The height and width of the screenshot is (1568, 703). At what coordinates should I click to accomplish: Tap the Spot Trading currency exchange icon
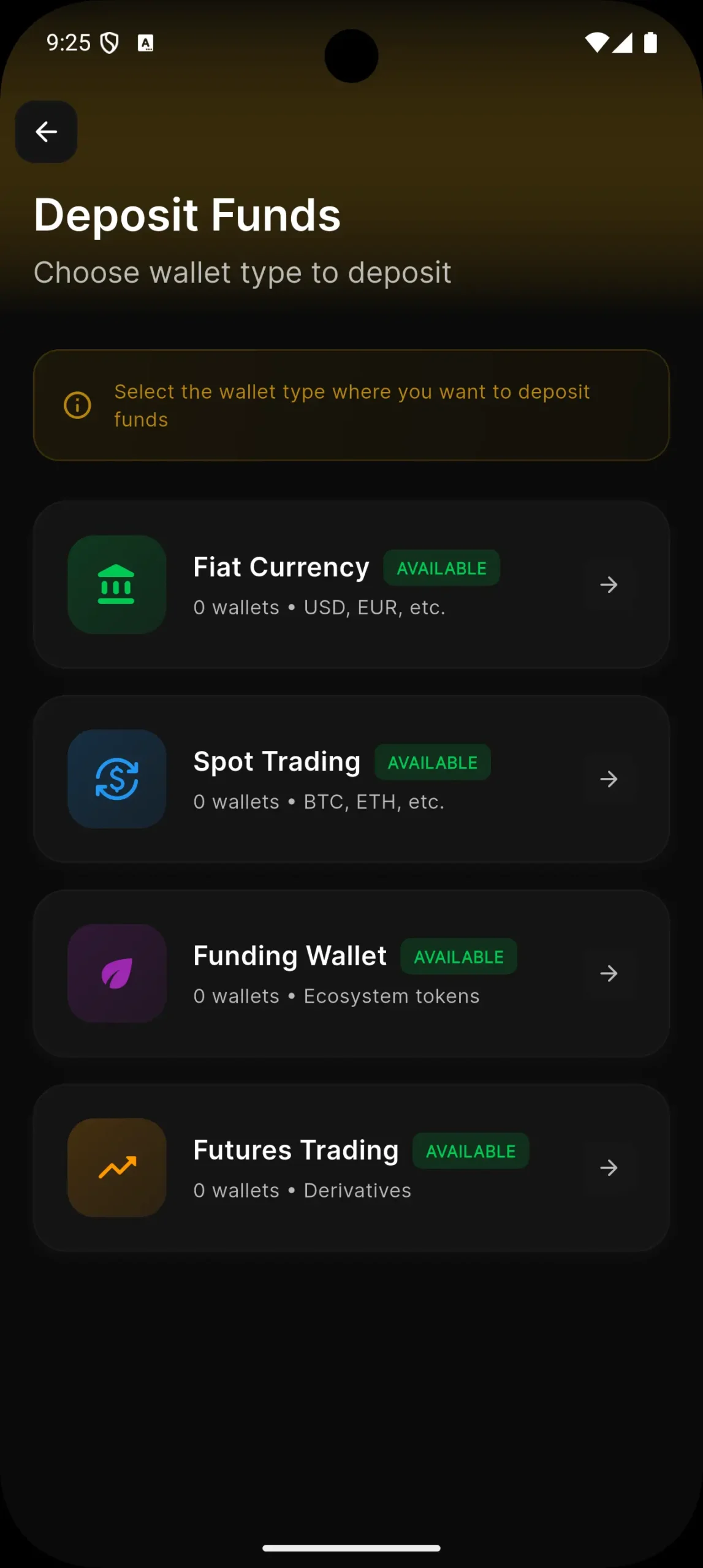(116, 778)
